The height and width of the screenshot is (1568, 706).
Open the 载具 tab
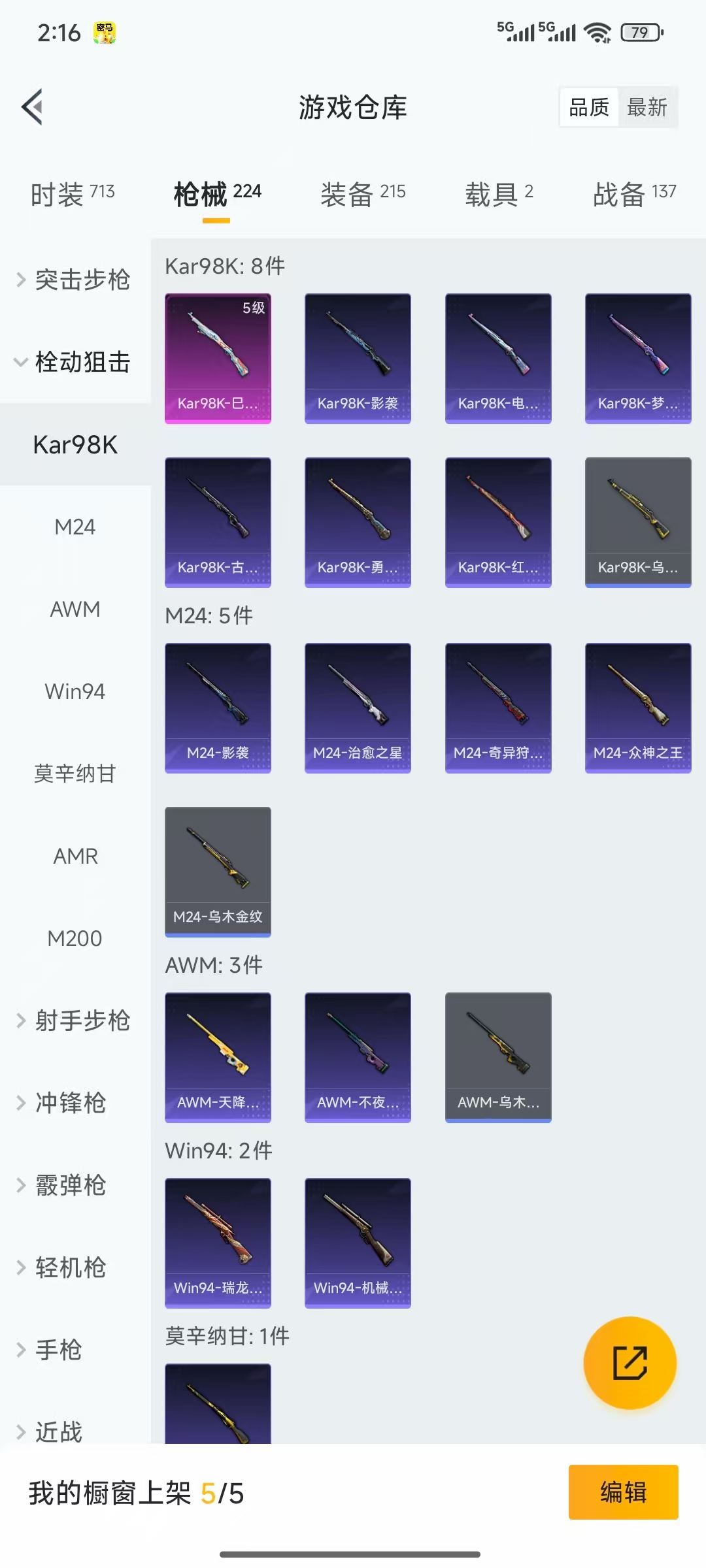click(499, 193)
